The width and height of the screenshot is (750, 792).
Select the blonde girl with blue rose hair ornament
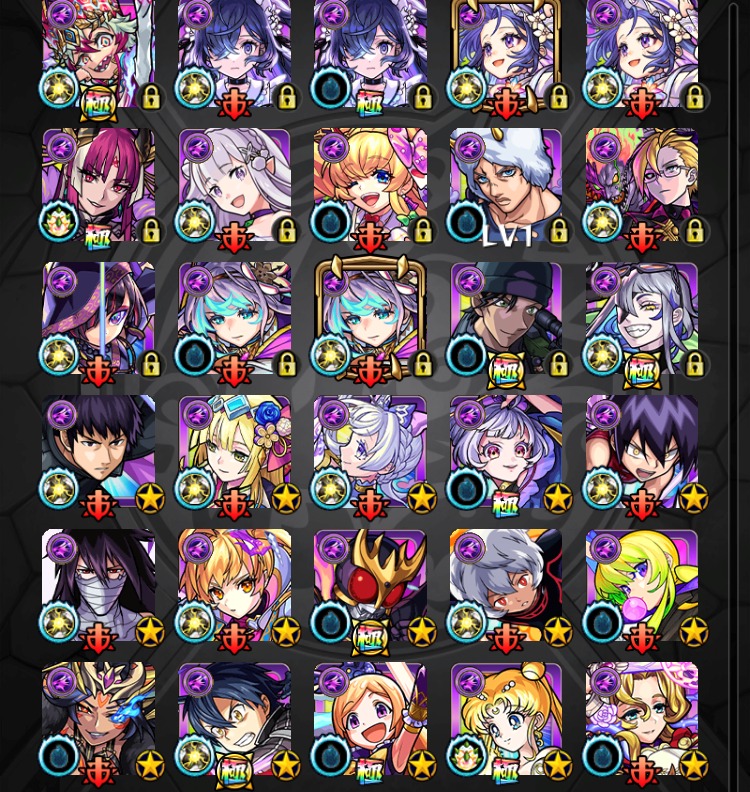point(234,452)
